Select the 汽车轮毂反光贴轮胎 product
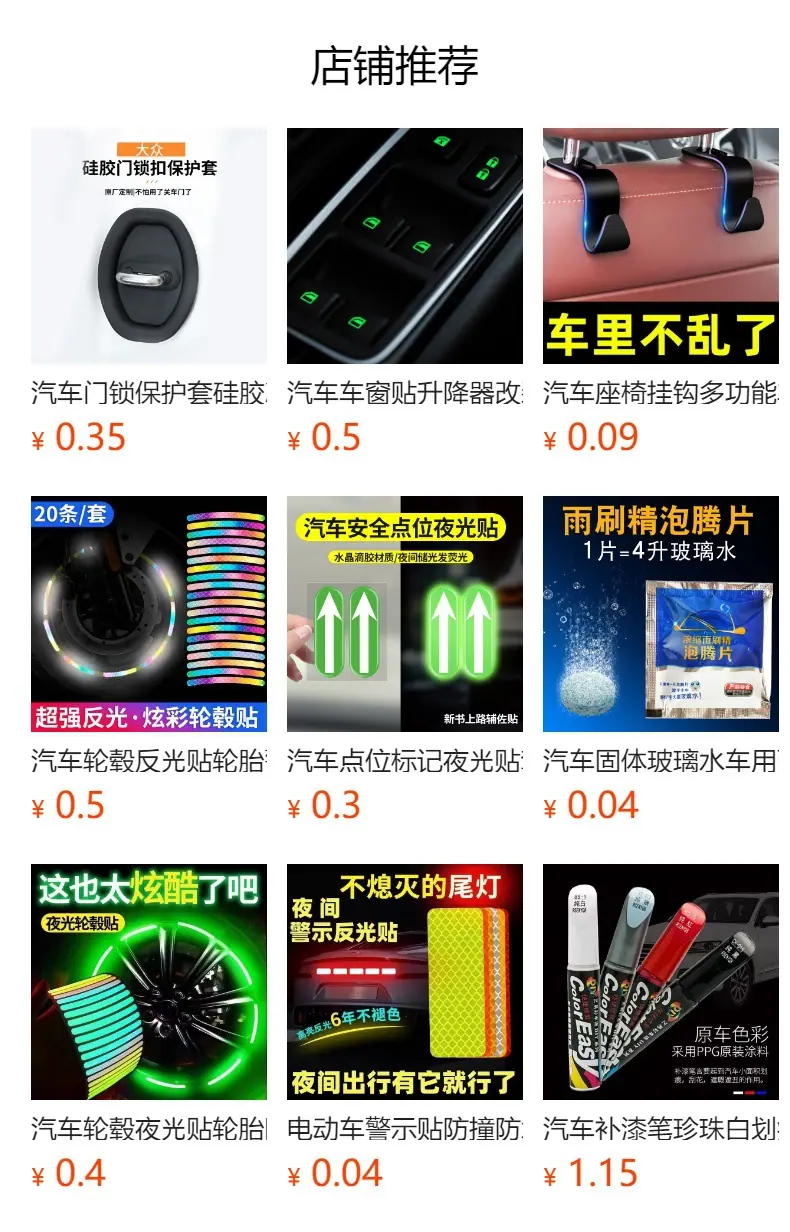790x1232 pixels. (x=149, y=660)
